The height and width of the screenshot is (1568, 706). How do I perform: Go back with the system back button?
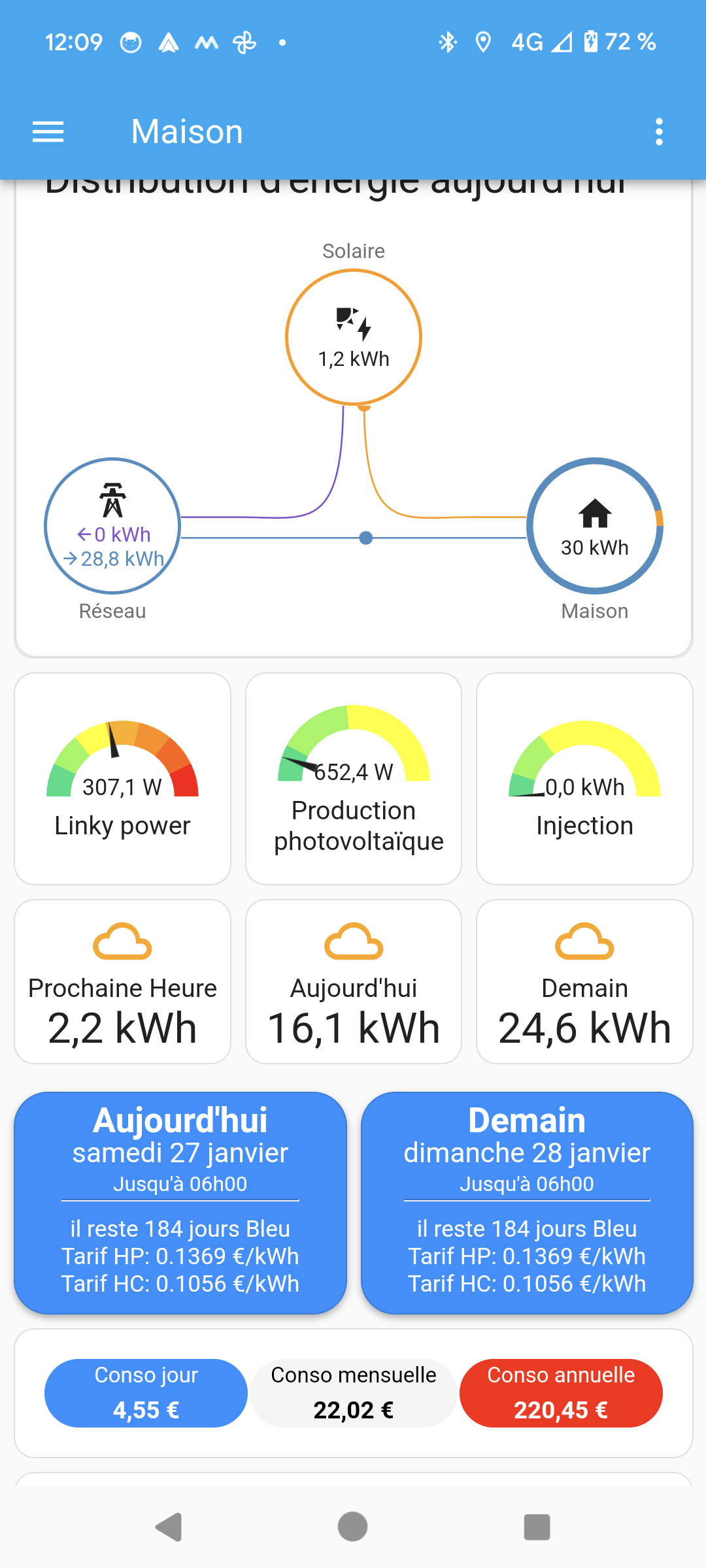coord(169,1527)
